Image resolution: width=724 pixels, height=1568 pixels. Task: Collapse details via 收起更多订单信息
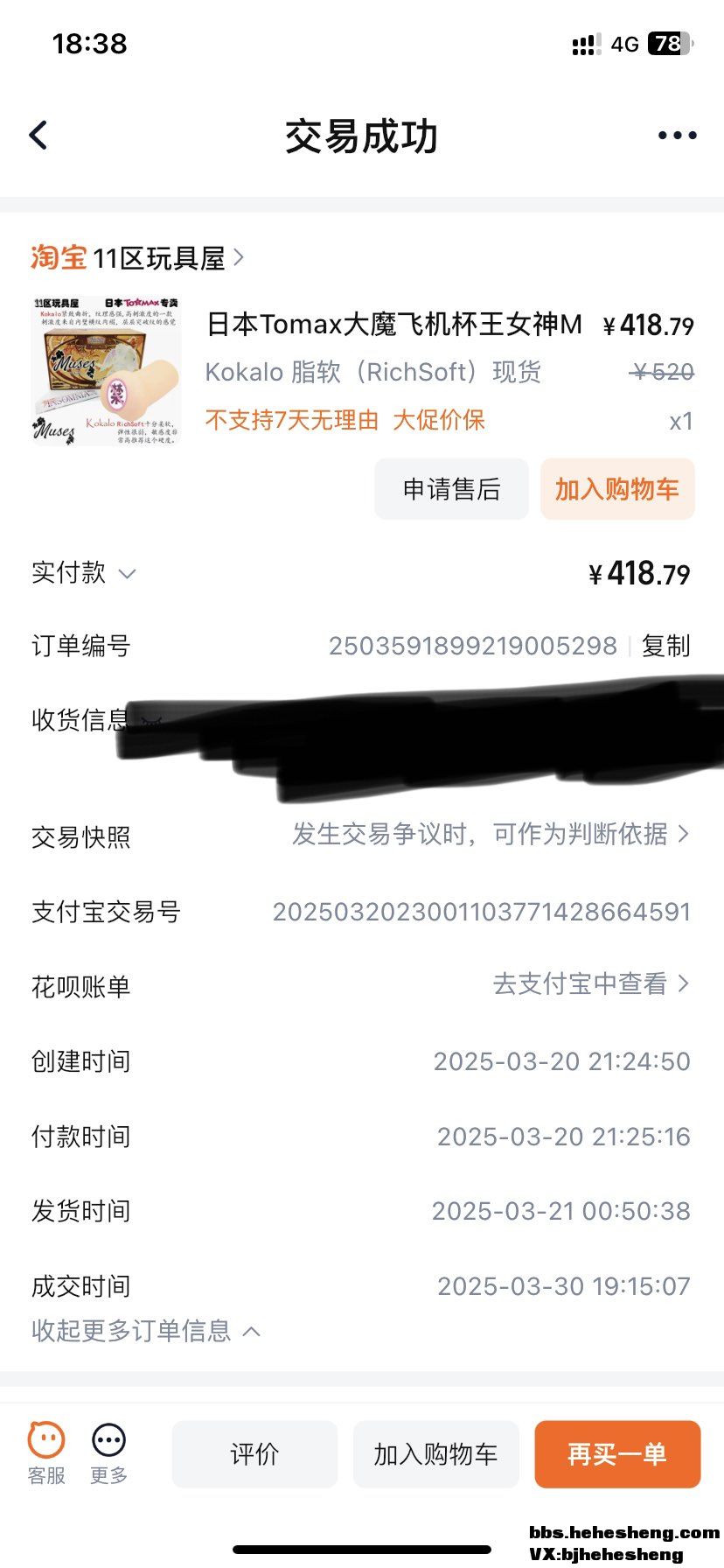[145, 1331]
